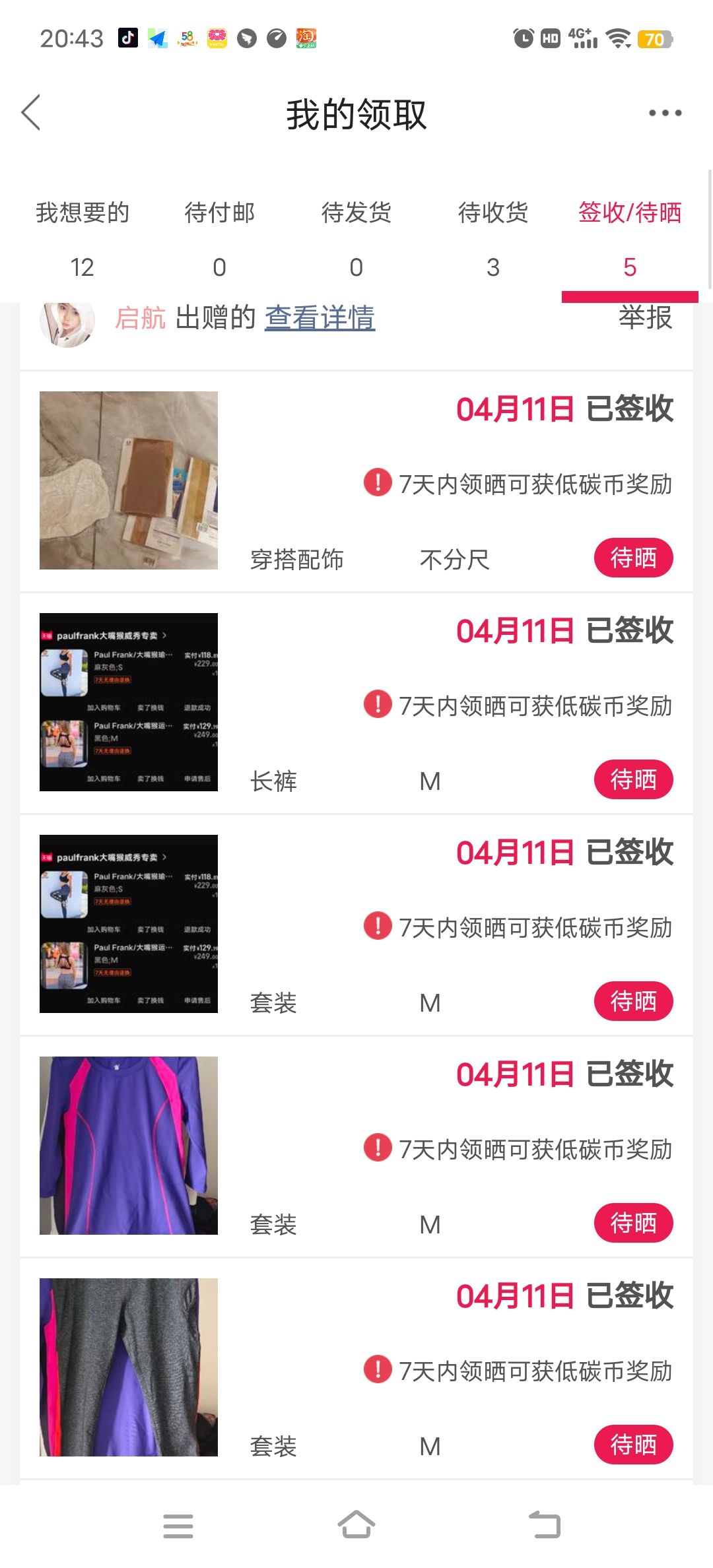Tap 举报 to report the giver

coord(645,318)
